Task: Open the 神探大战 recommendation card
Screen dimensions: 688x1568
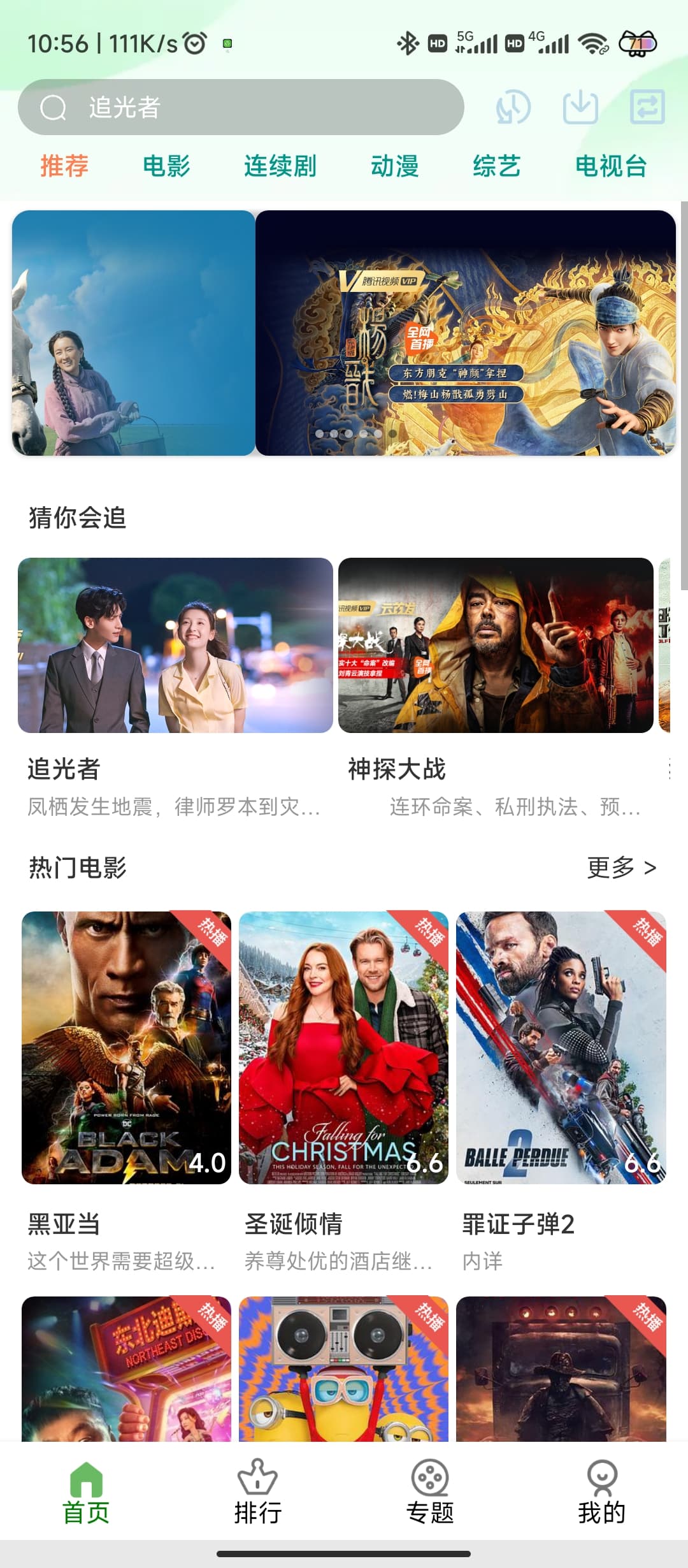Action: click(496, 645)
